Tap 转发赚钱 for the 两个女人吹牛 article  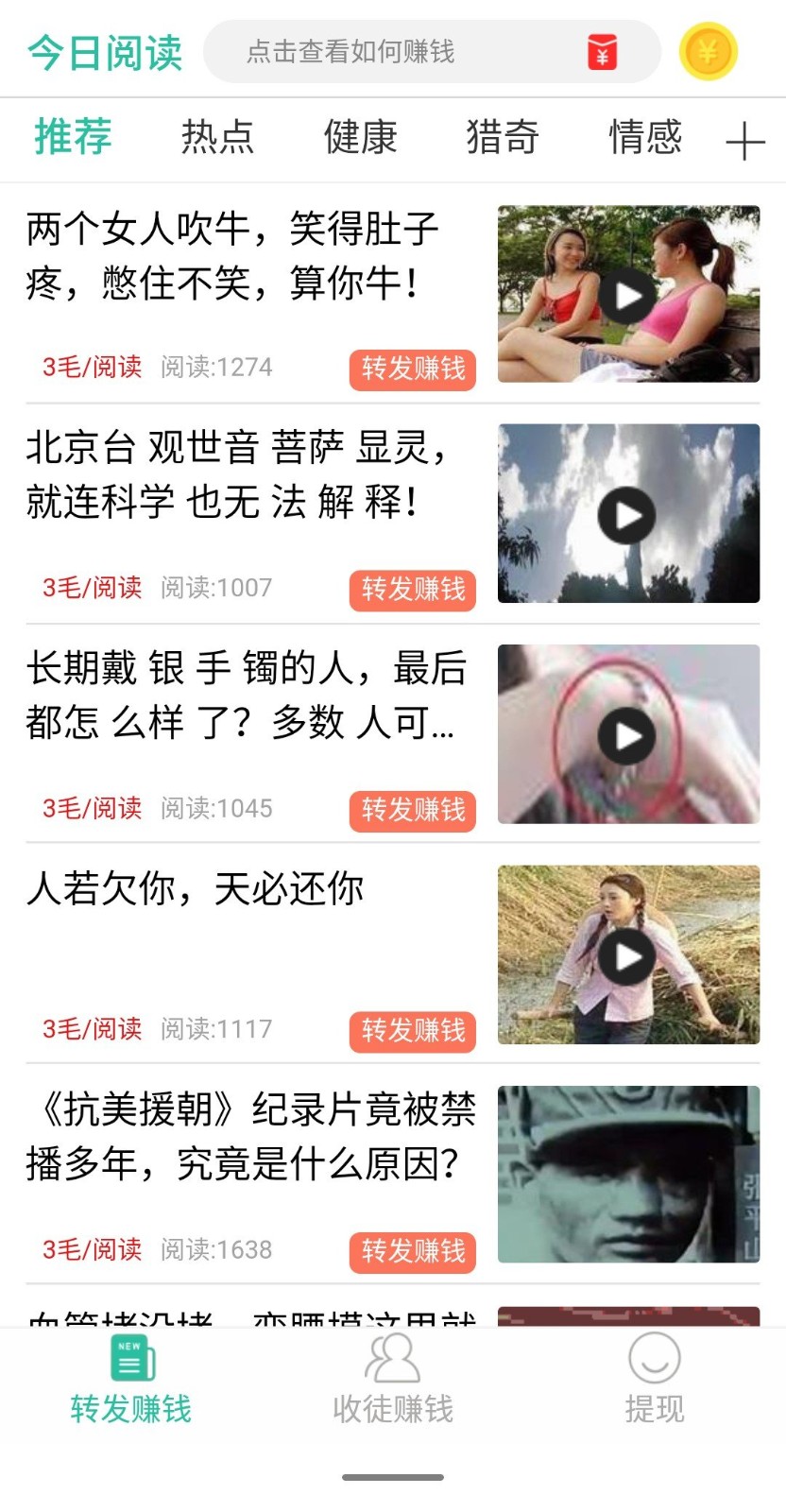pos(413,369)
